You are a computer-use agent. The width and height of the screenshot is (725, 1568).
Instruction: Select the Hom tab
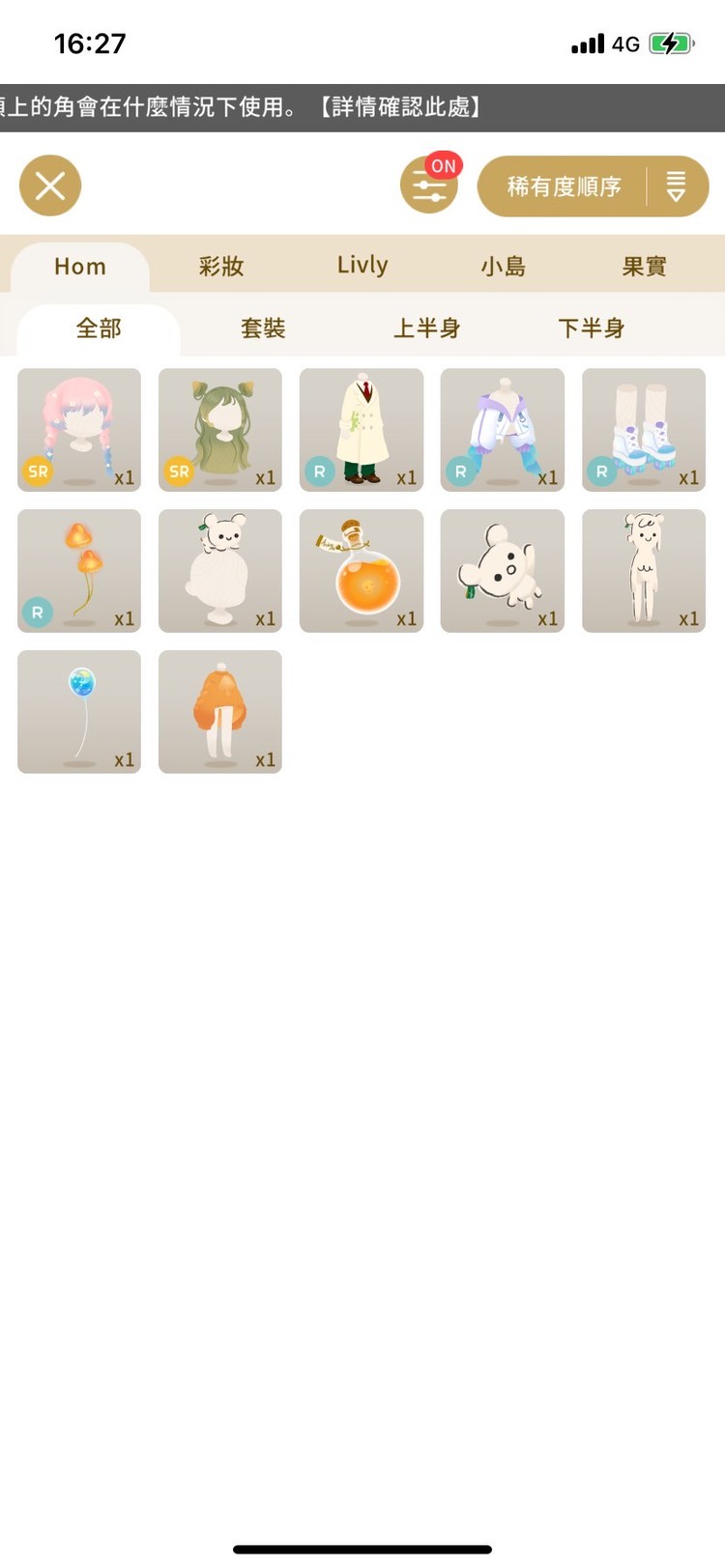(x=80, y=267)
